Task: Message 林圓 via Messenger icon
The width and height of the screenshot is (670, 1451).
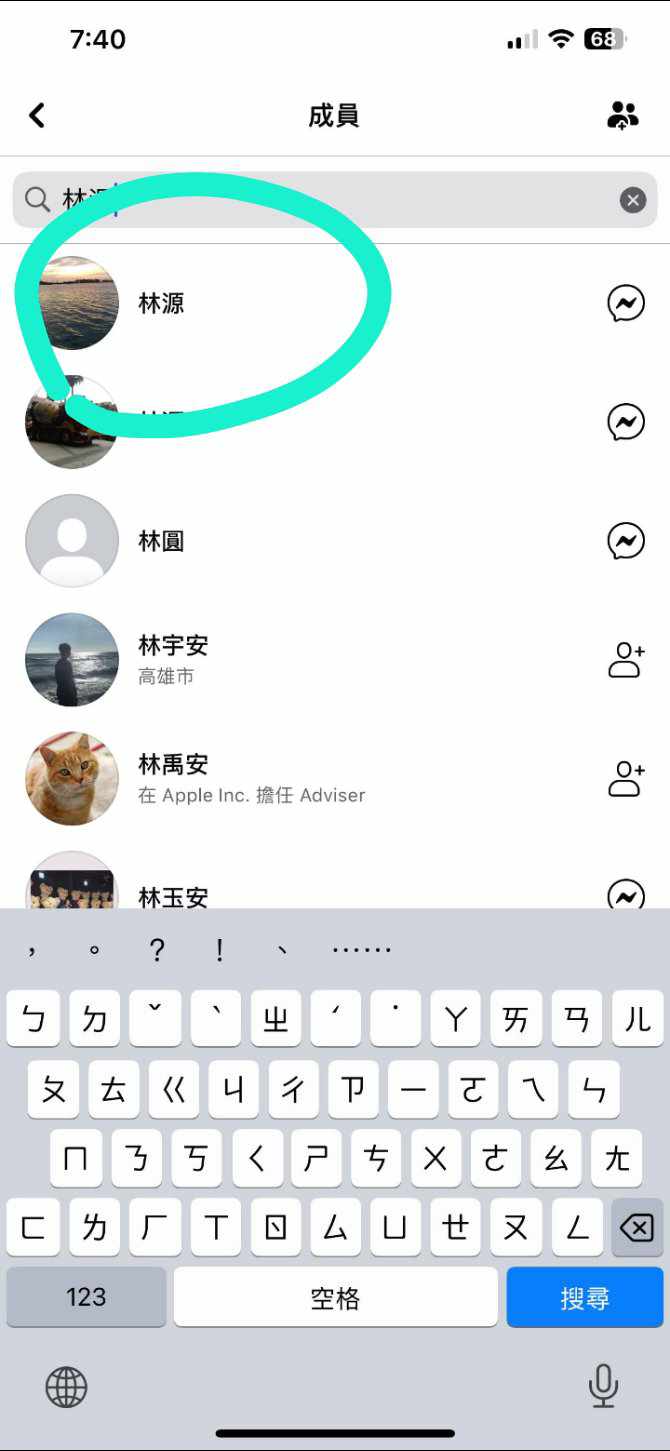Action: [x=626, y=542]
